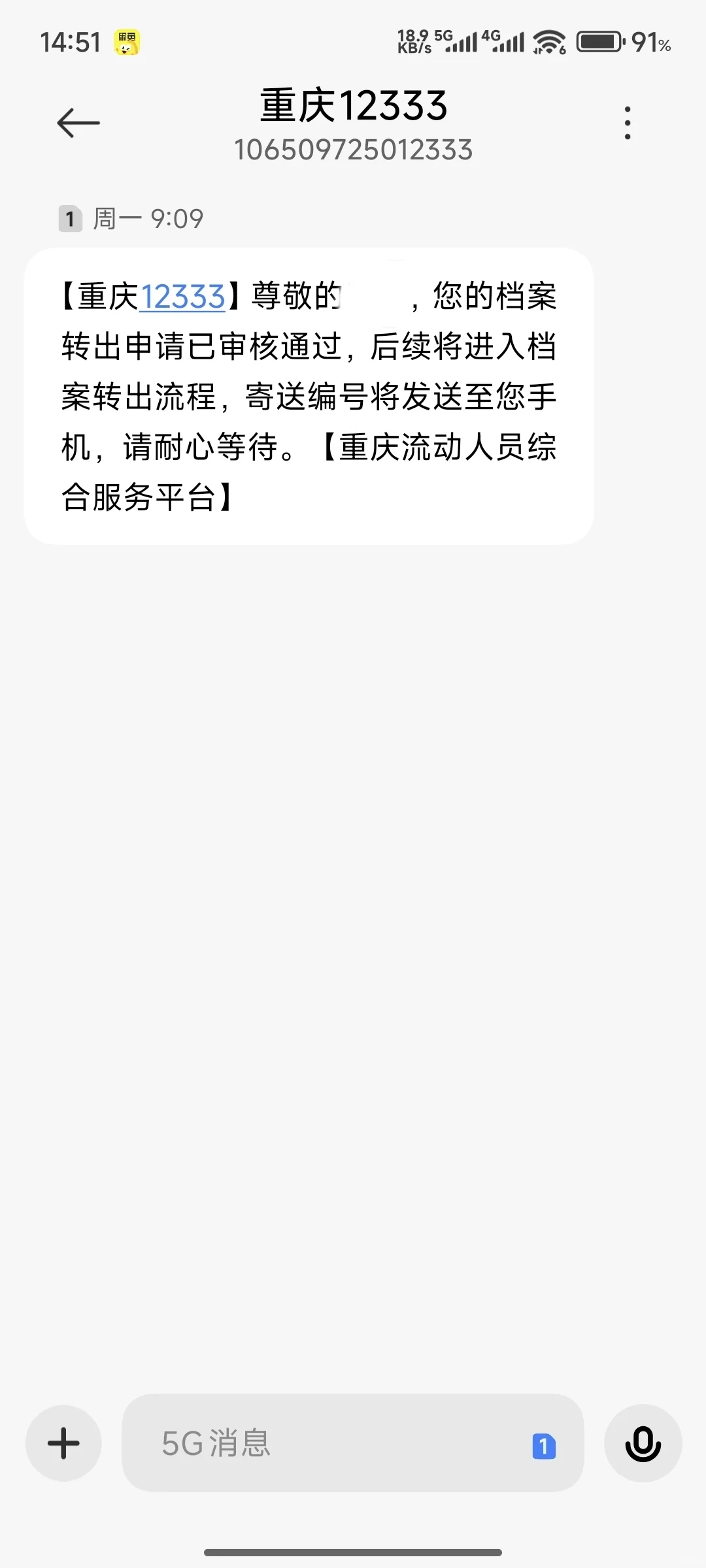Open the three-dot overflow menu
706x1568 pixels.
point(628,123)
